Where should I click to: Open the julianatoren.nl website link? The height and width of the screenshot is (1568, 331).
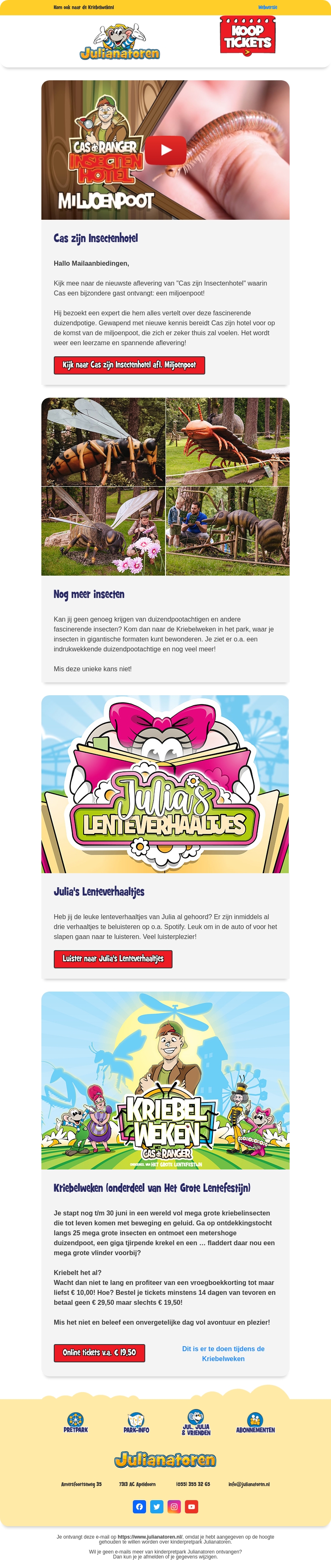coord(150,1537)
